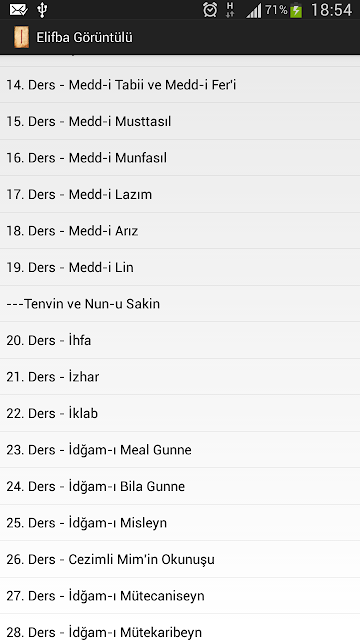Viewport: 360px width, 640px height.
Task: Open 25. Ders İdğam-ı Misleyn
Action: click(x=180, y=523)
